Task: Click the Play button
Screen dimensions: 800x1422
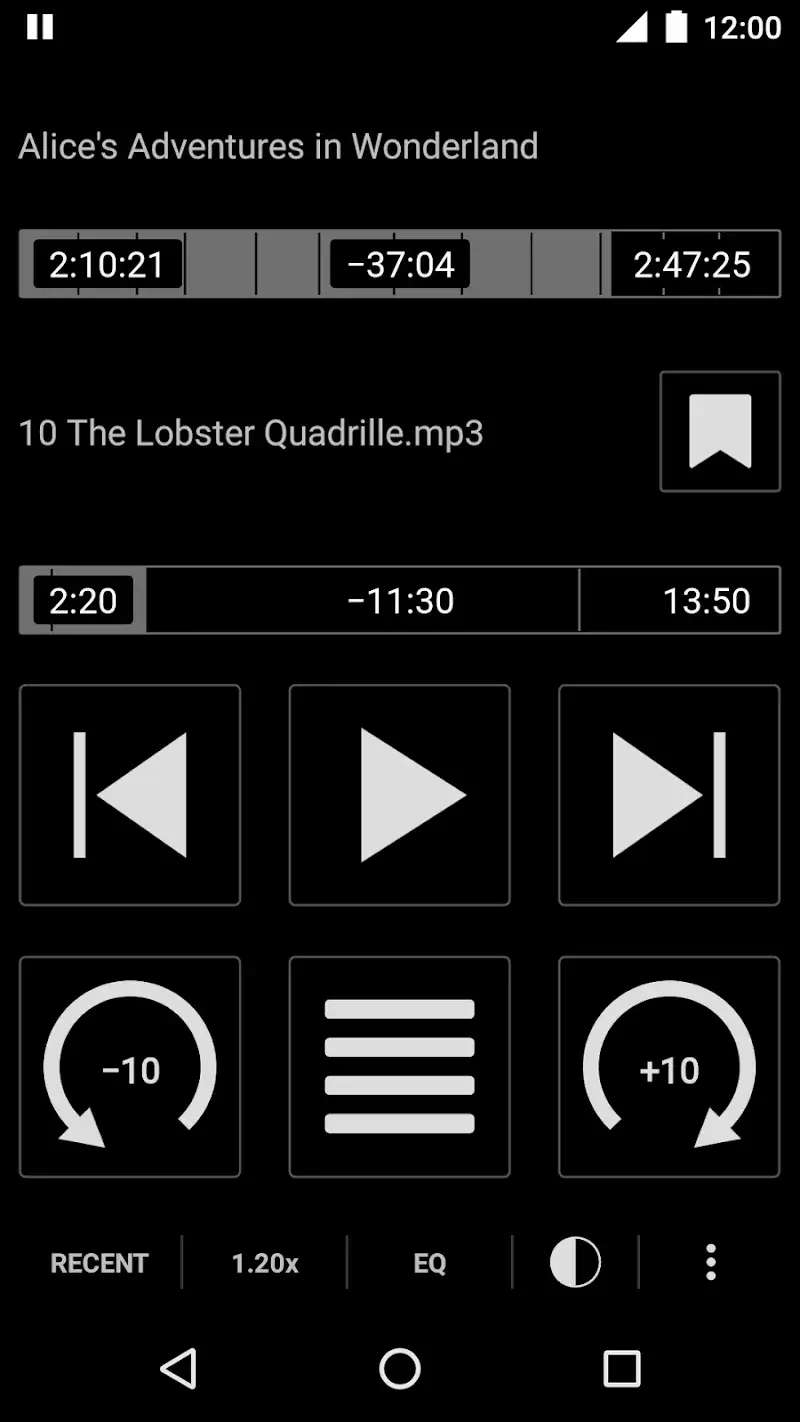Action: [399, 794]
